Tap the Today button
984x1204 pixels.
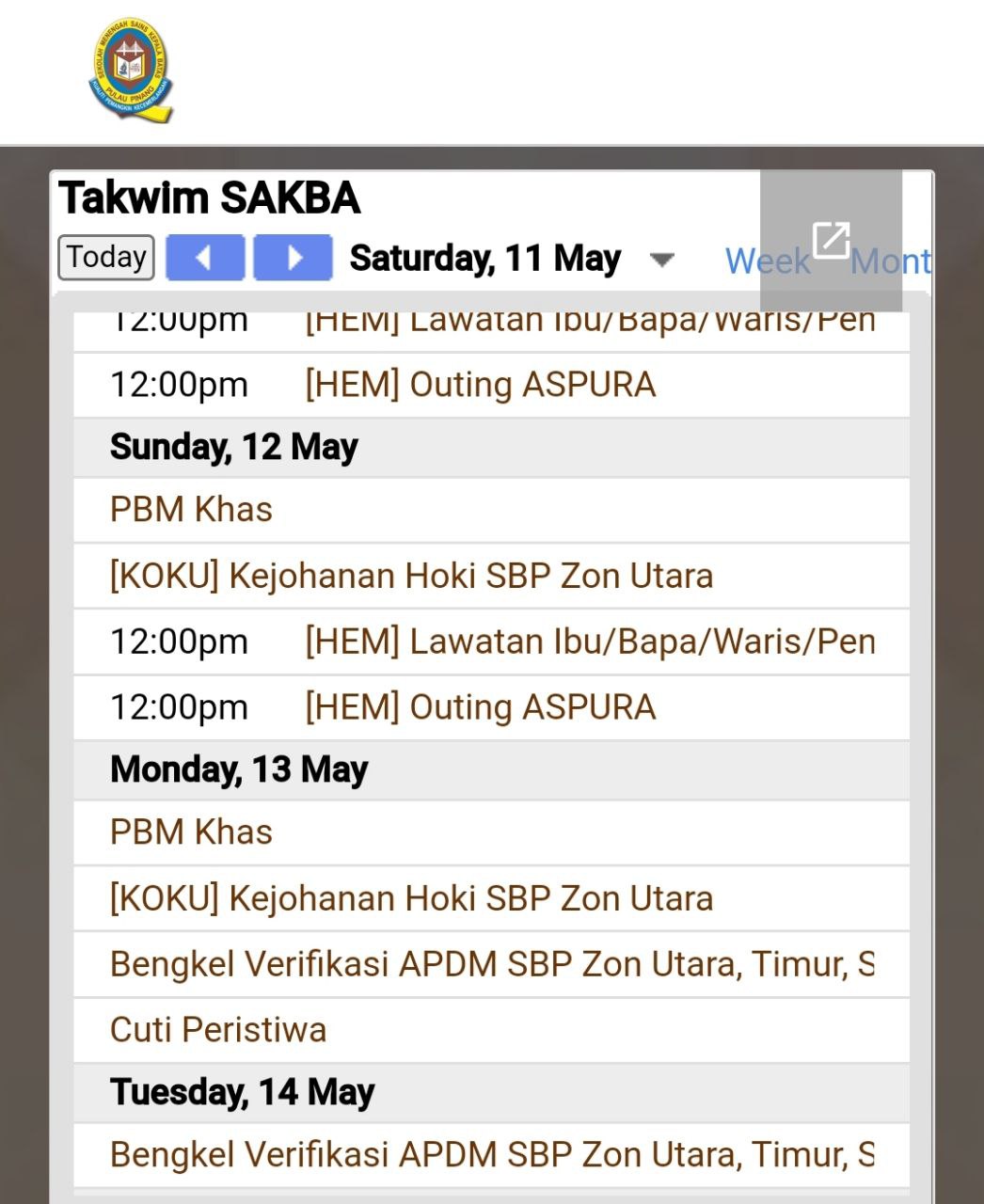pyautogui.click(x=106, y=258)
